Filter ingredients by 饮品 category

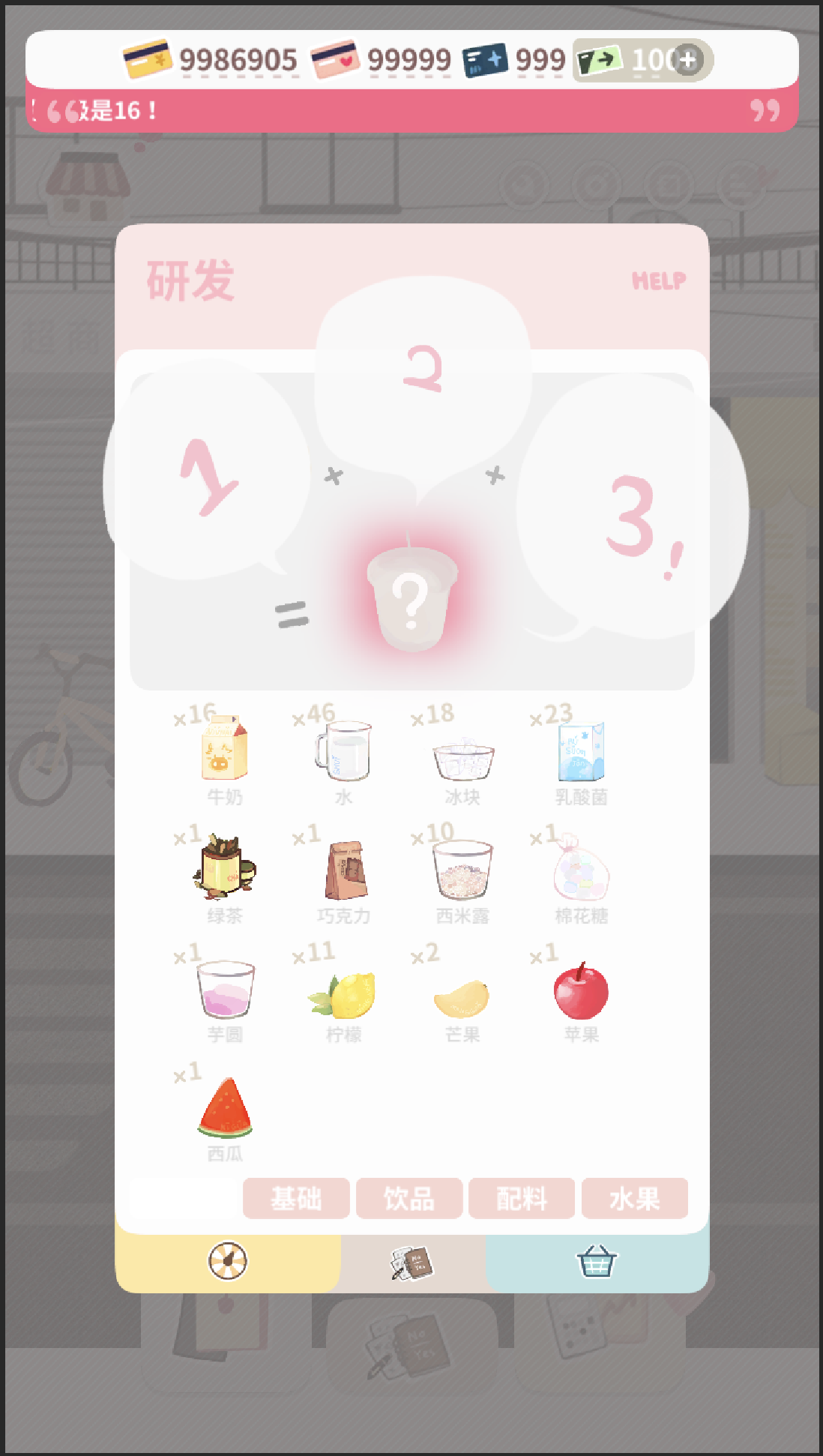(x=409, y=1198)
